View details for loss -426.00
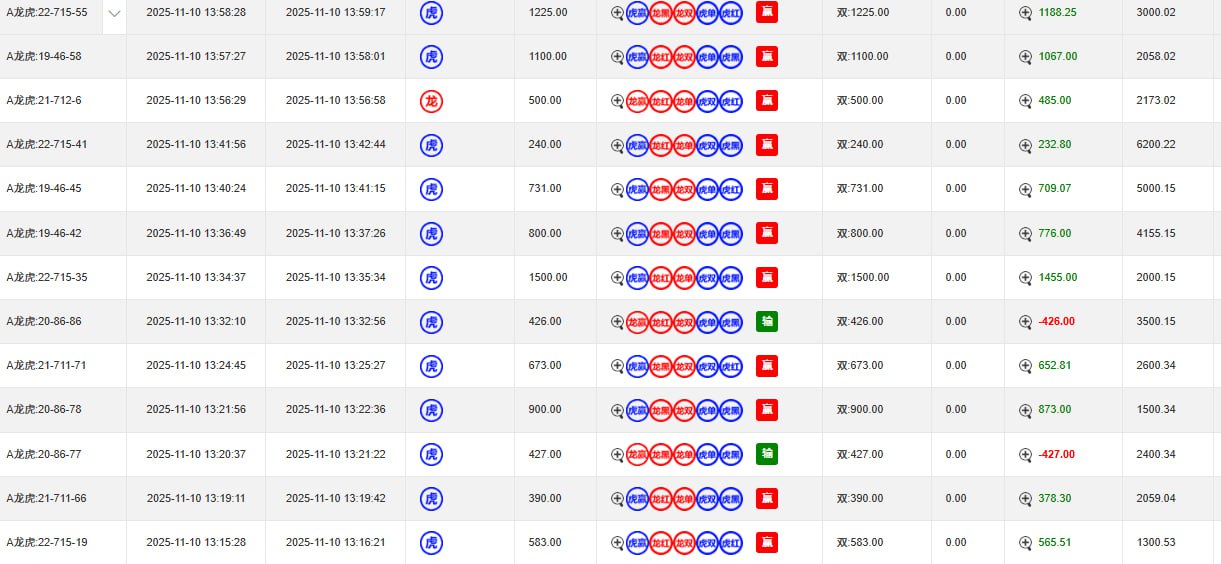 (1025, 322)
